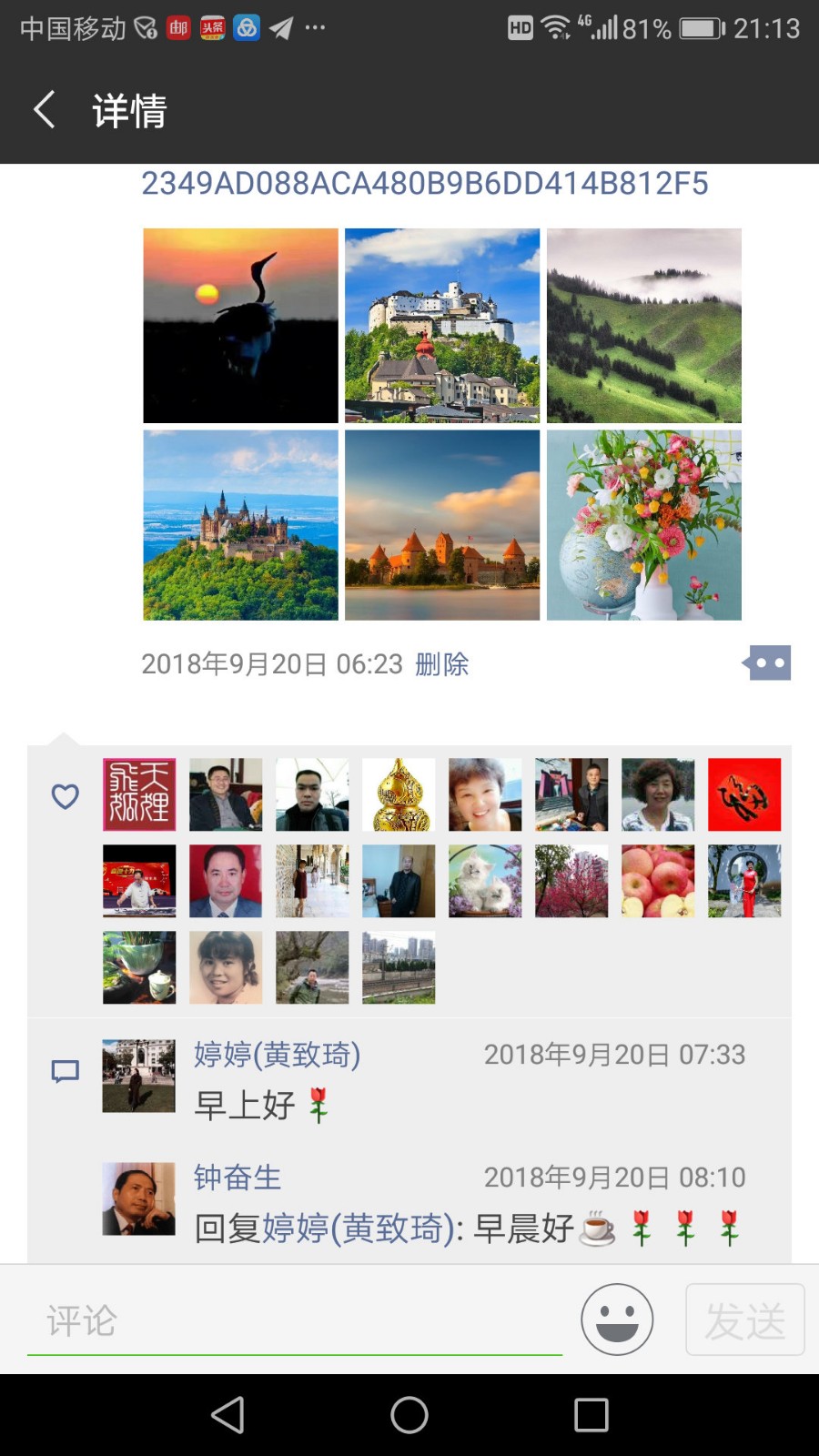This screenshot has width=819, height=1456.
Task: View the red lakeside castle photo
Action: tap(442, 525)
